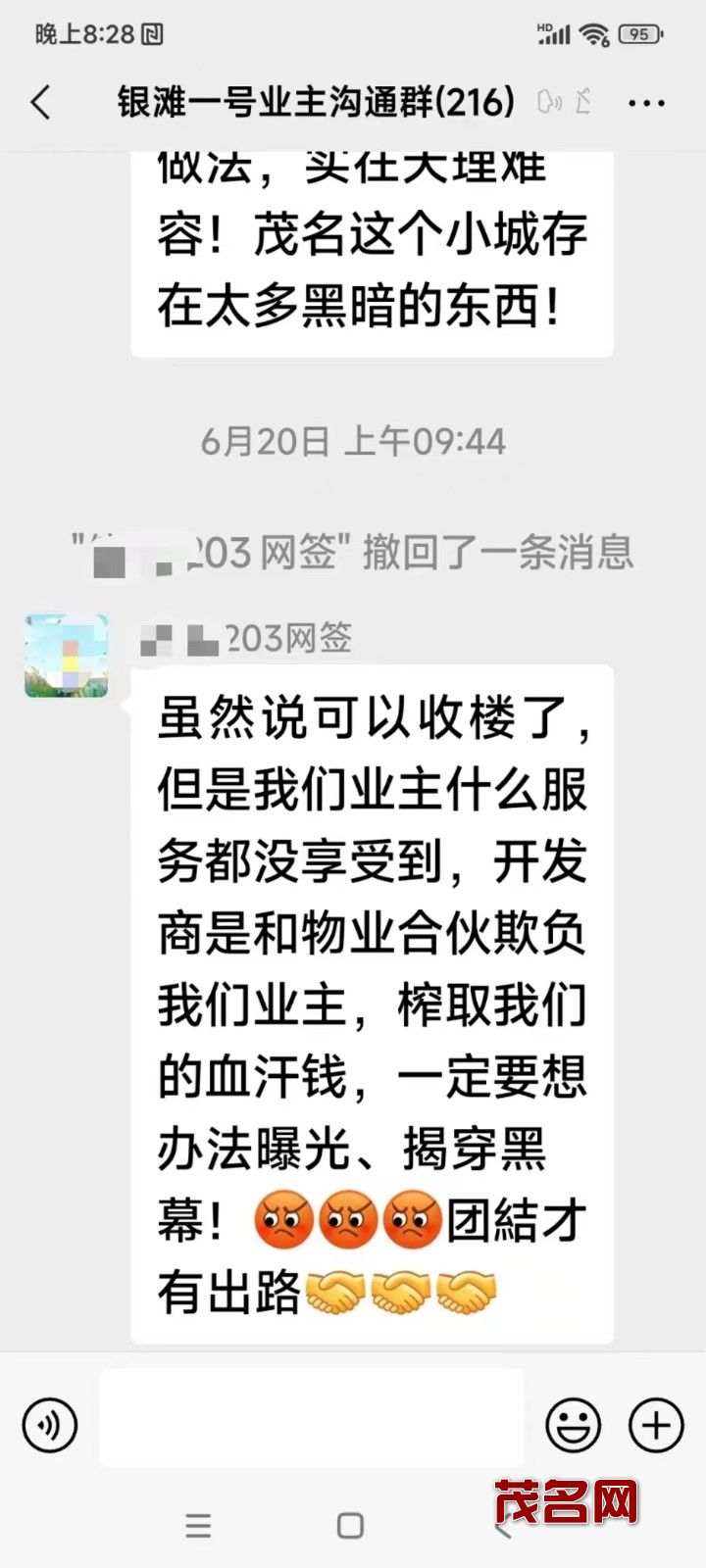Image resolution: width=706 pixels, height=1568 pixels.
Task: Go to the phone's home screen
Action: [350, 1526]
